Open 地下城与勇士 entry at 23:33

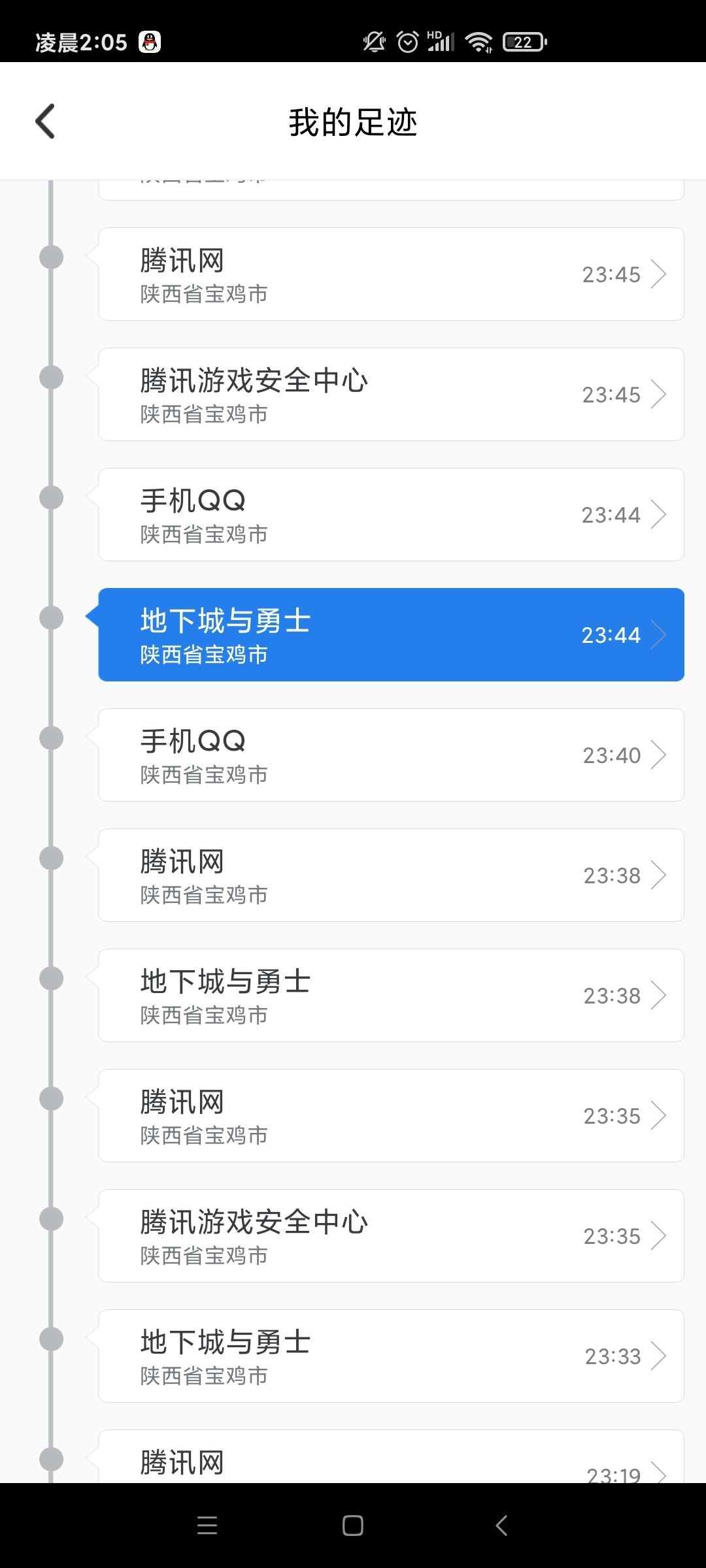391,1356
